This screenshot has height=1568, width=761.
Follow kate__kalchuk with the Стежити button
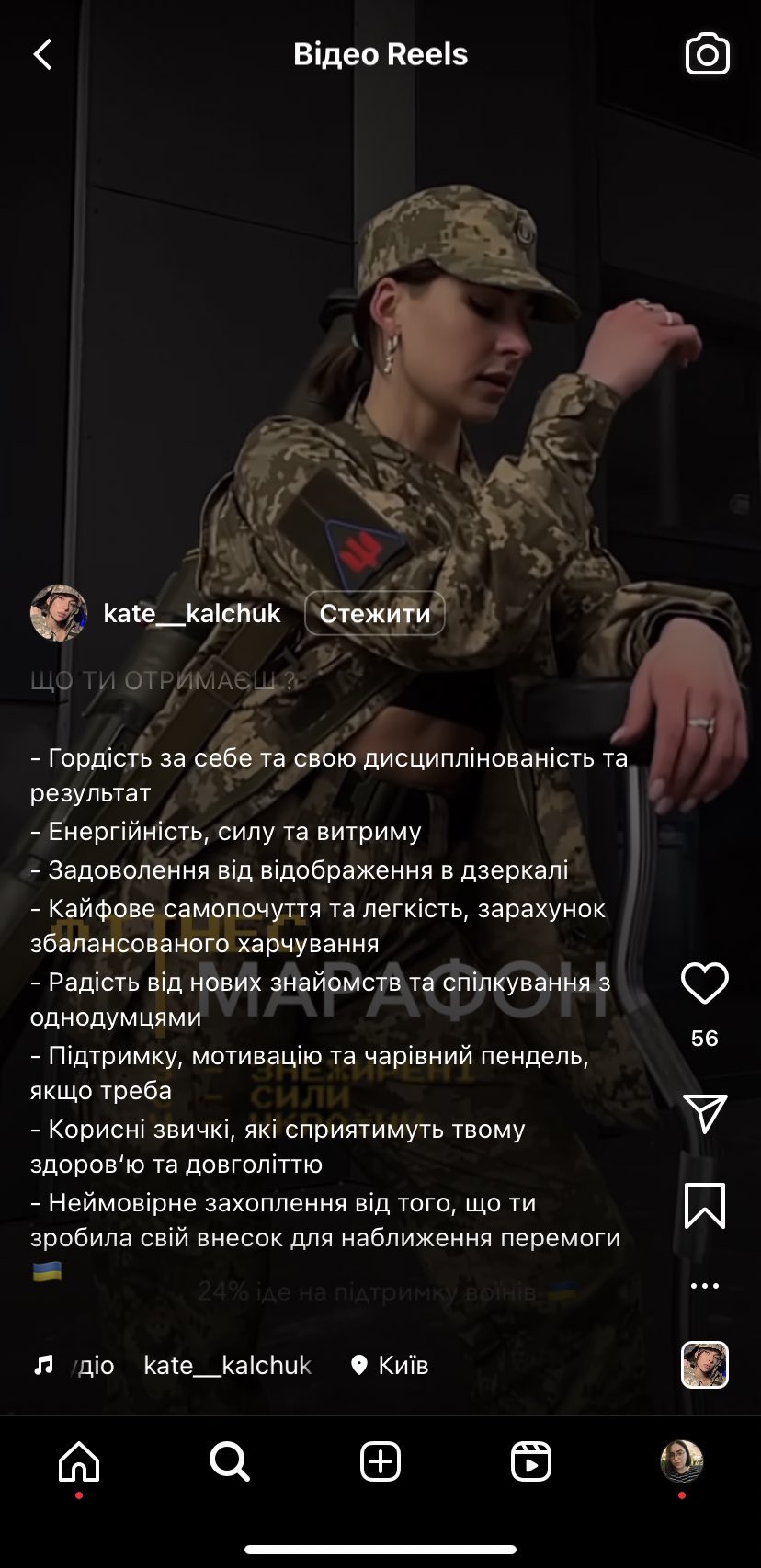tap(374, 613)
